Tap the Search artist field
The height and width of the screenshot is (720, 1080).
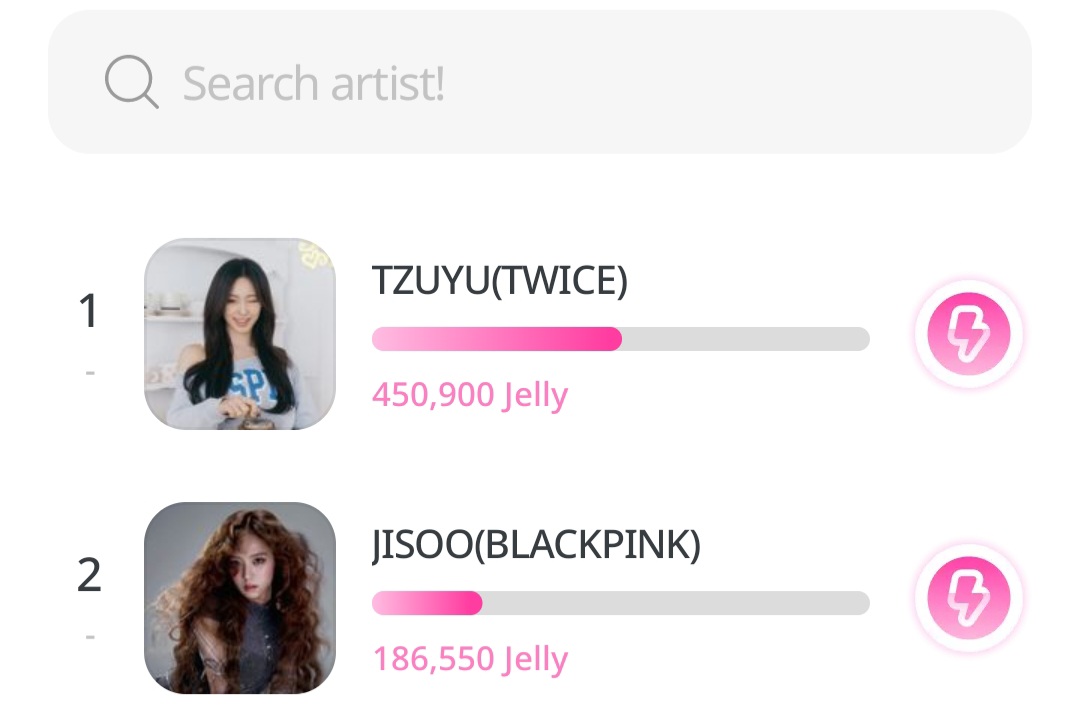[540, 83]
